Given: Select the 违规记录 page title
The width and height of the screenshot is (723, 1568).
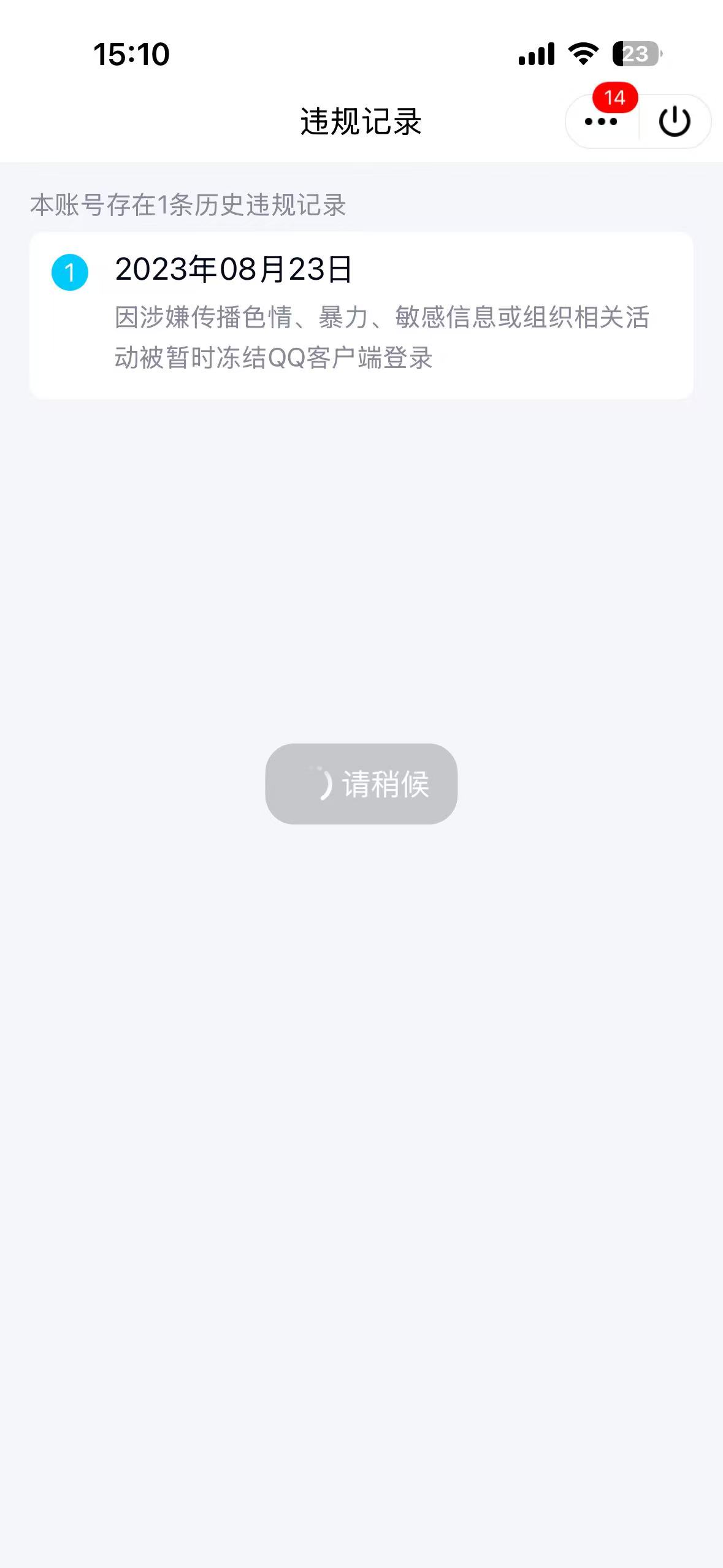Looking at the screenshot, I should (361, 120).
